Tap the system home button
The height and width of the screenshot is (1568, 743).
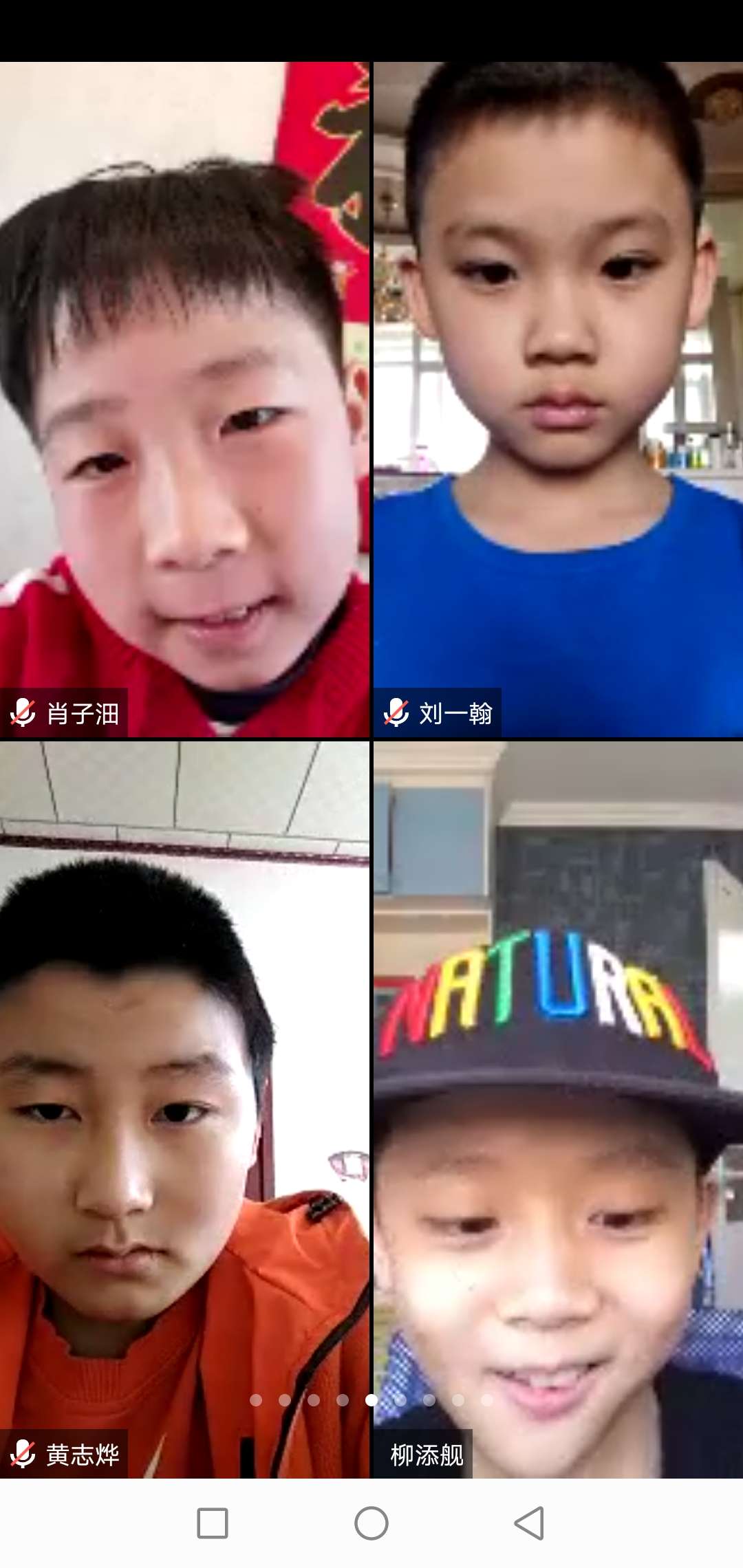pos(371,1523)
